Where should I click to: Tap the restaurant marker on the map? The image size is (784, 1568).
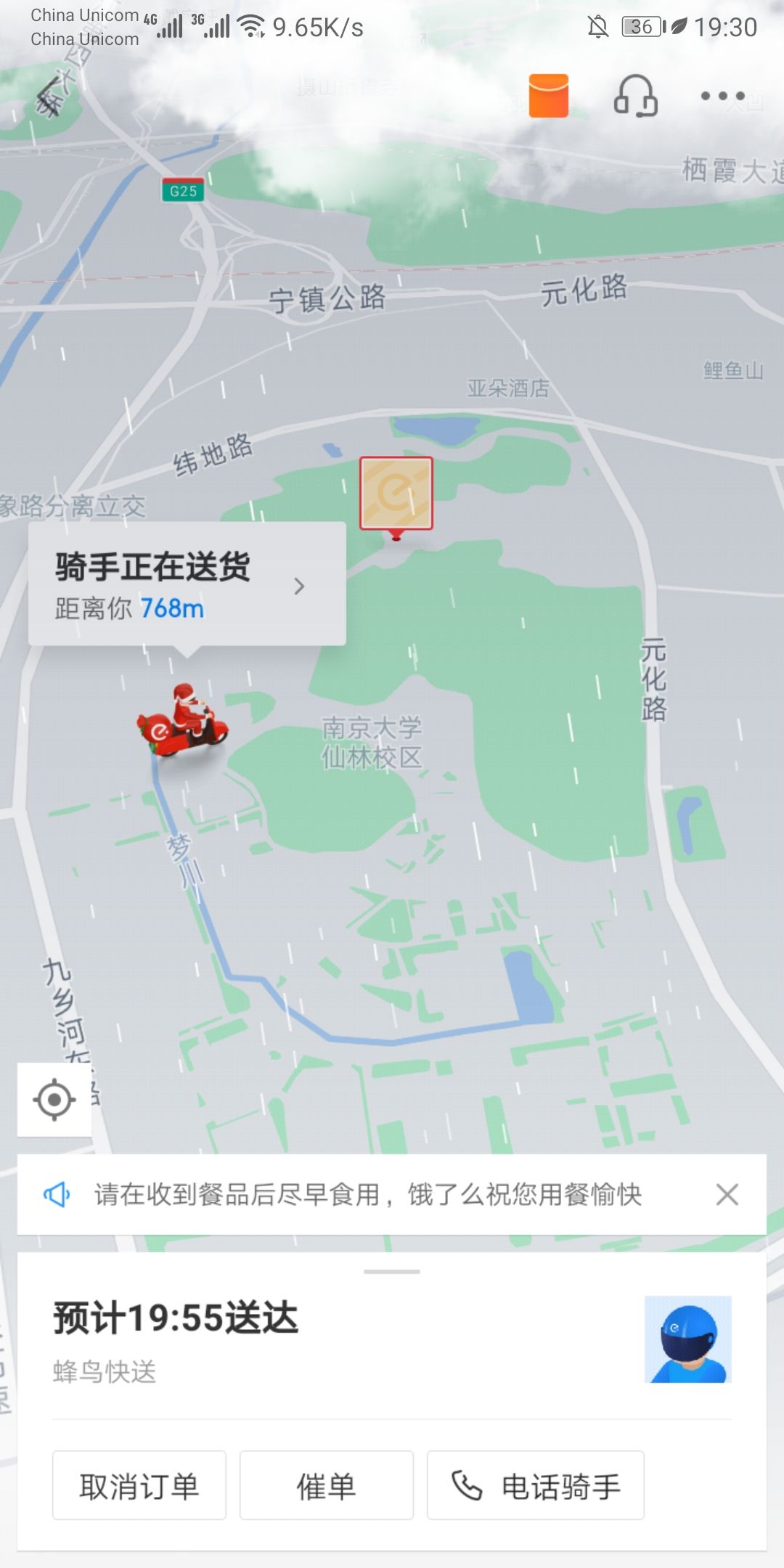[396, 494]
